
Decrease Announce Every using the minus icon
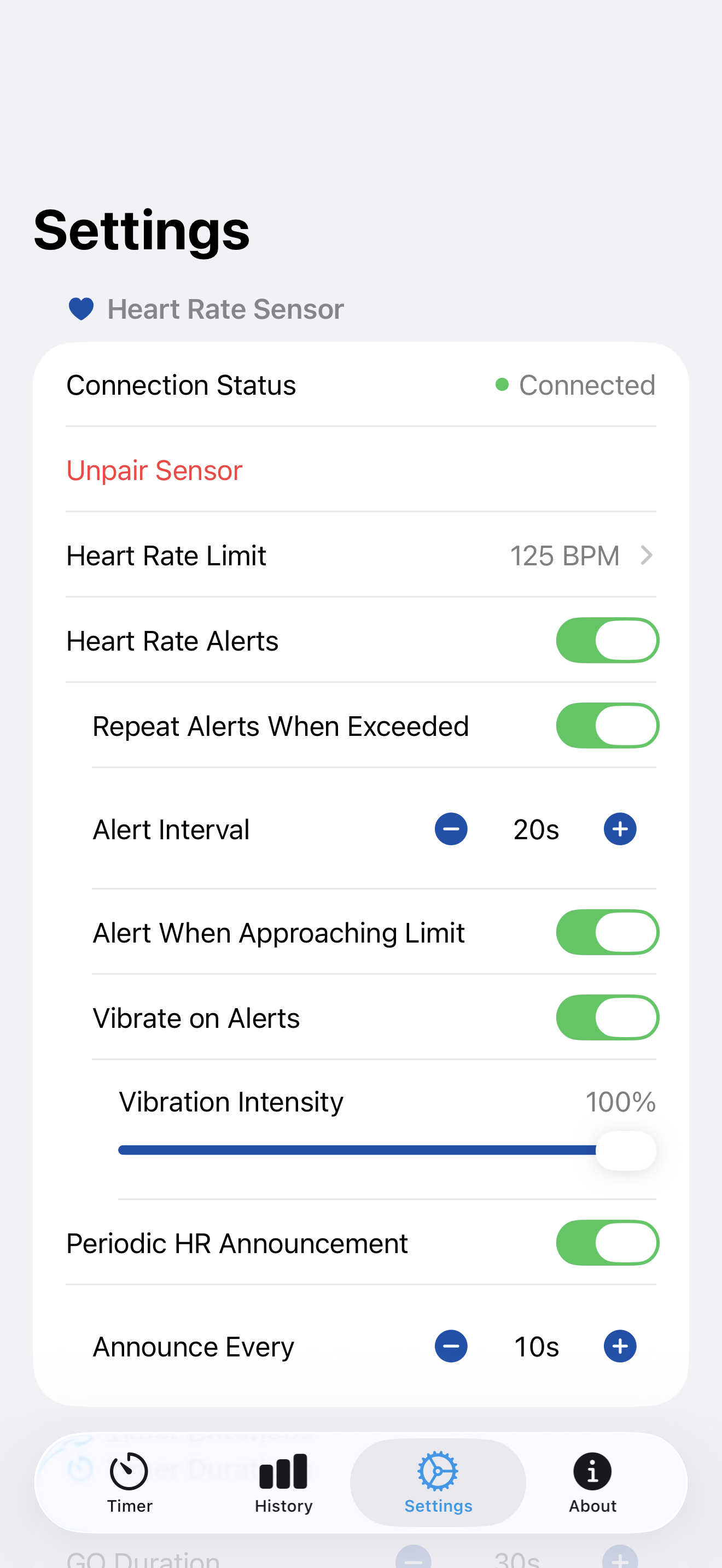coord(451,1347)
